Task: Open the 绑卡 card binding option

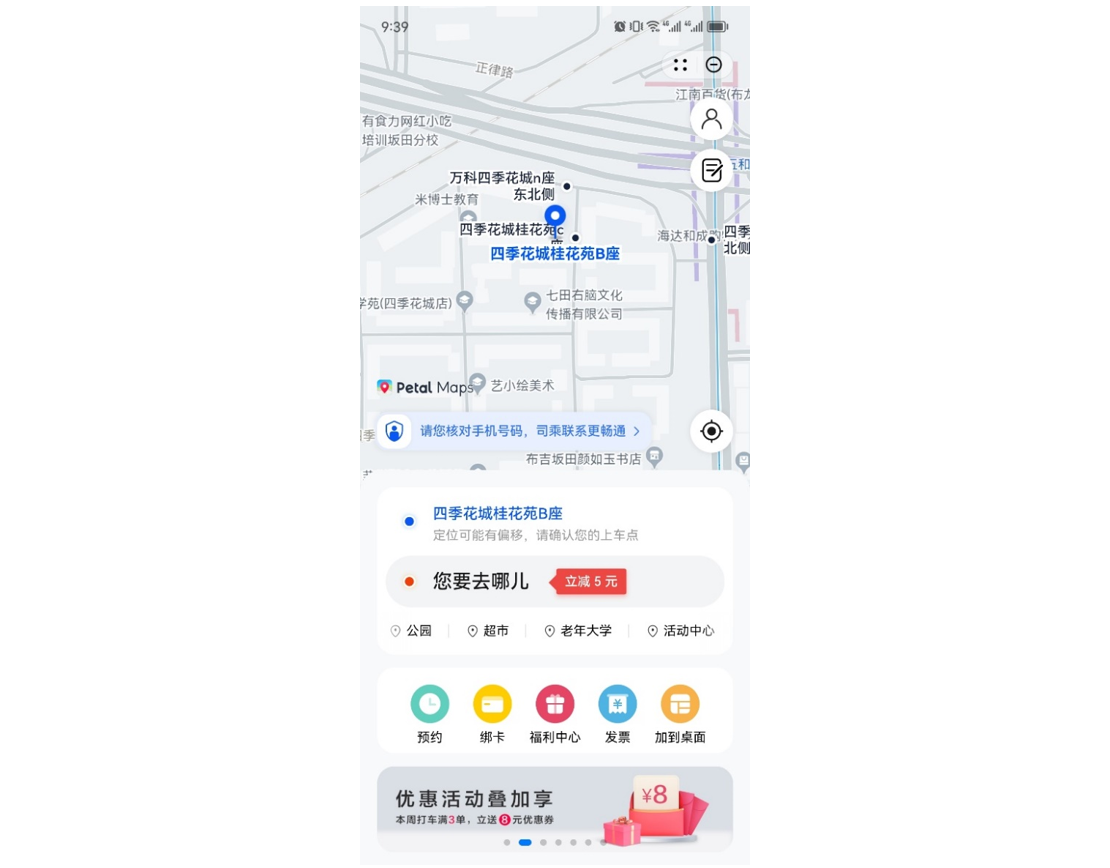Action: 492,715
